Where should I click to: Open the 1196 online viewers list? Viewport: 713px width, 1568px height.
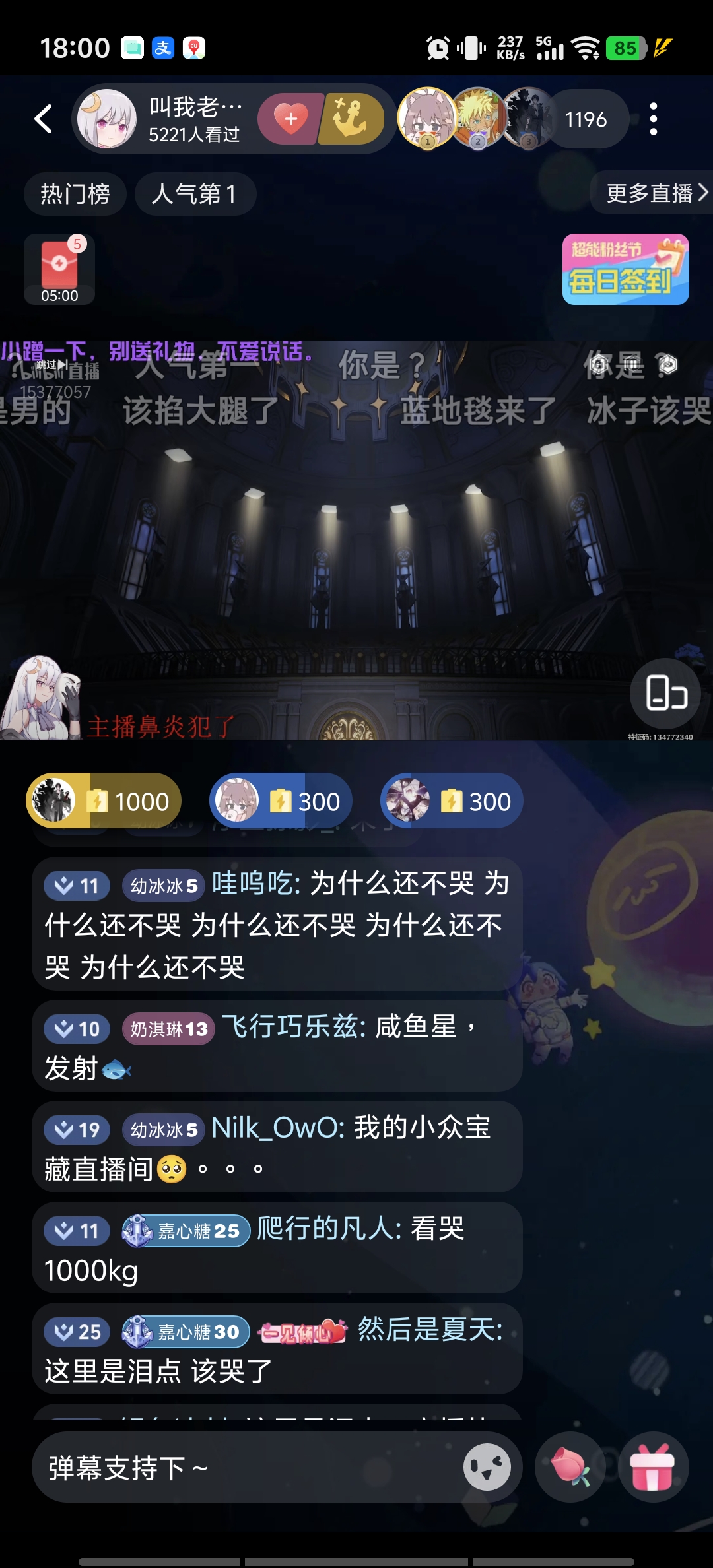tap(586, 119)
